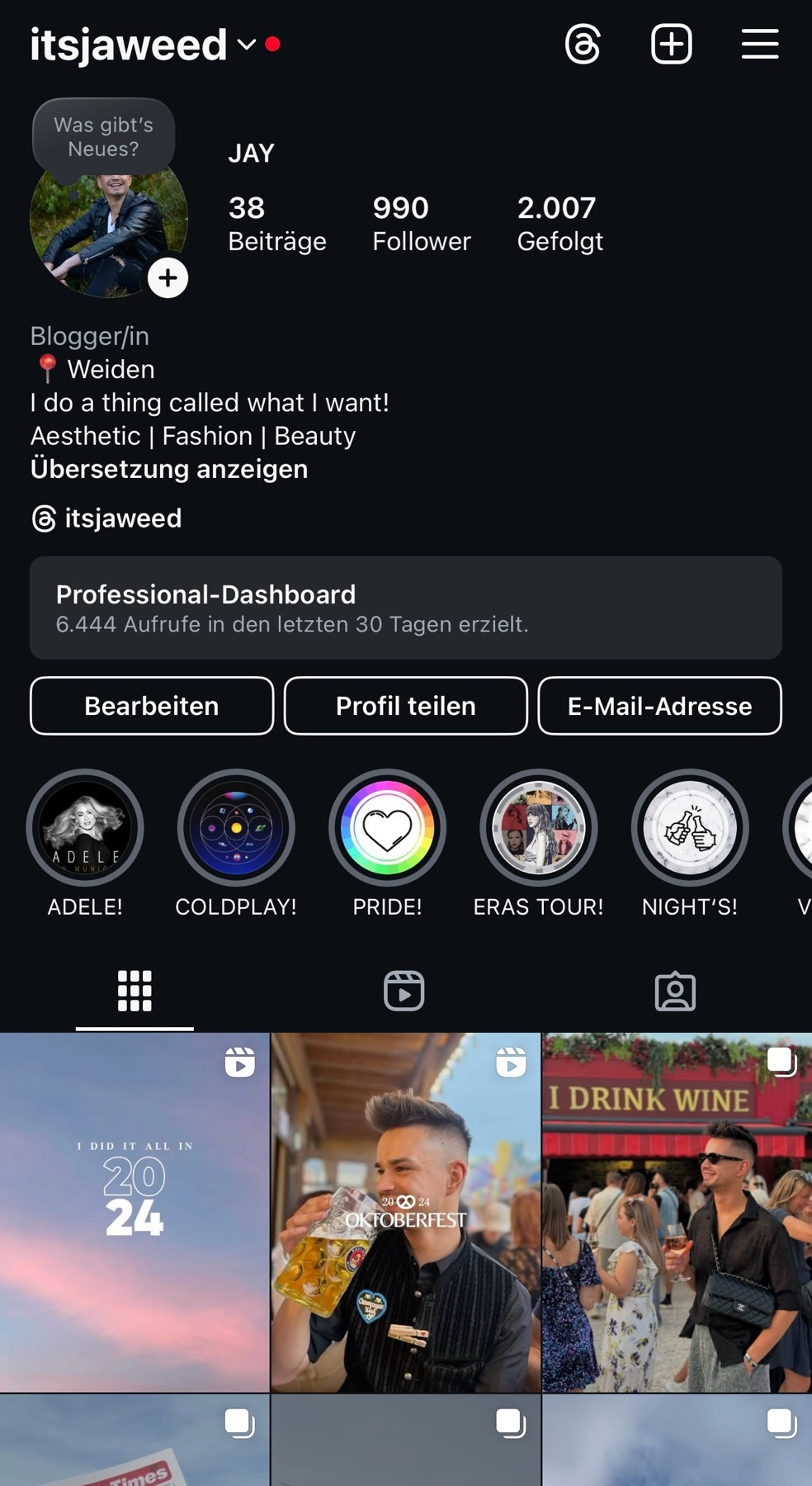Open the ERAS TOUR! highlight

coord(538,828)
